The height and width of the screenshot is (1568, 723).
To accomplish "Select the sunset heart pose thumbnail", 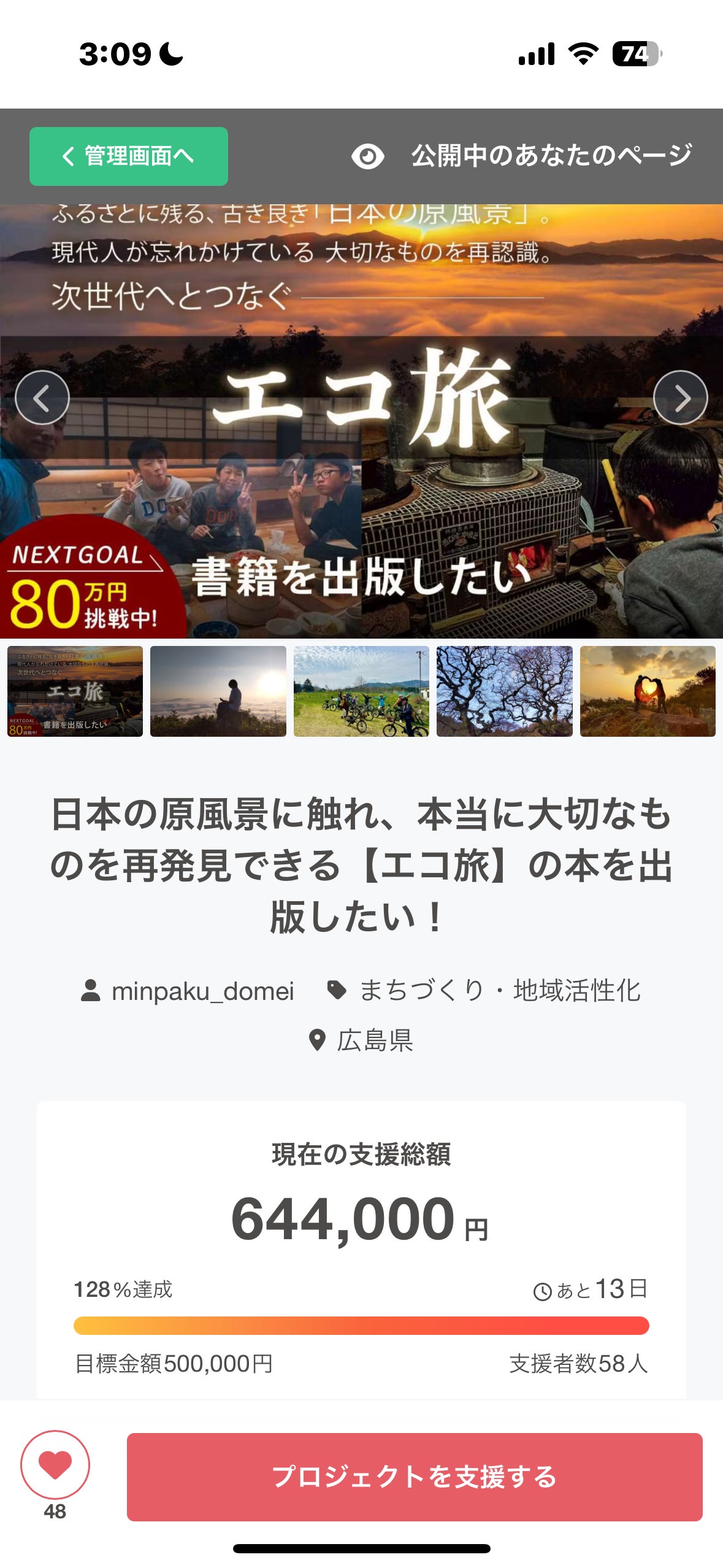I will [x=648, y=691].
